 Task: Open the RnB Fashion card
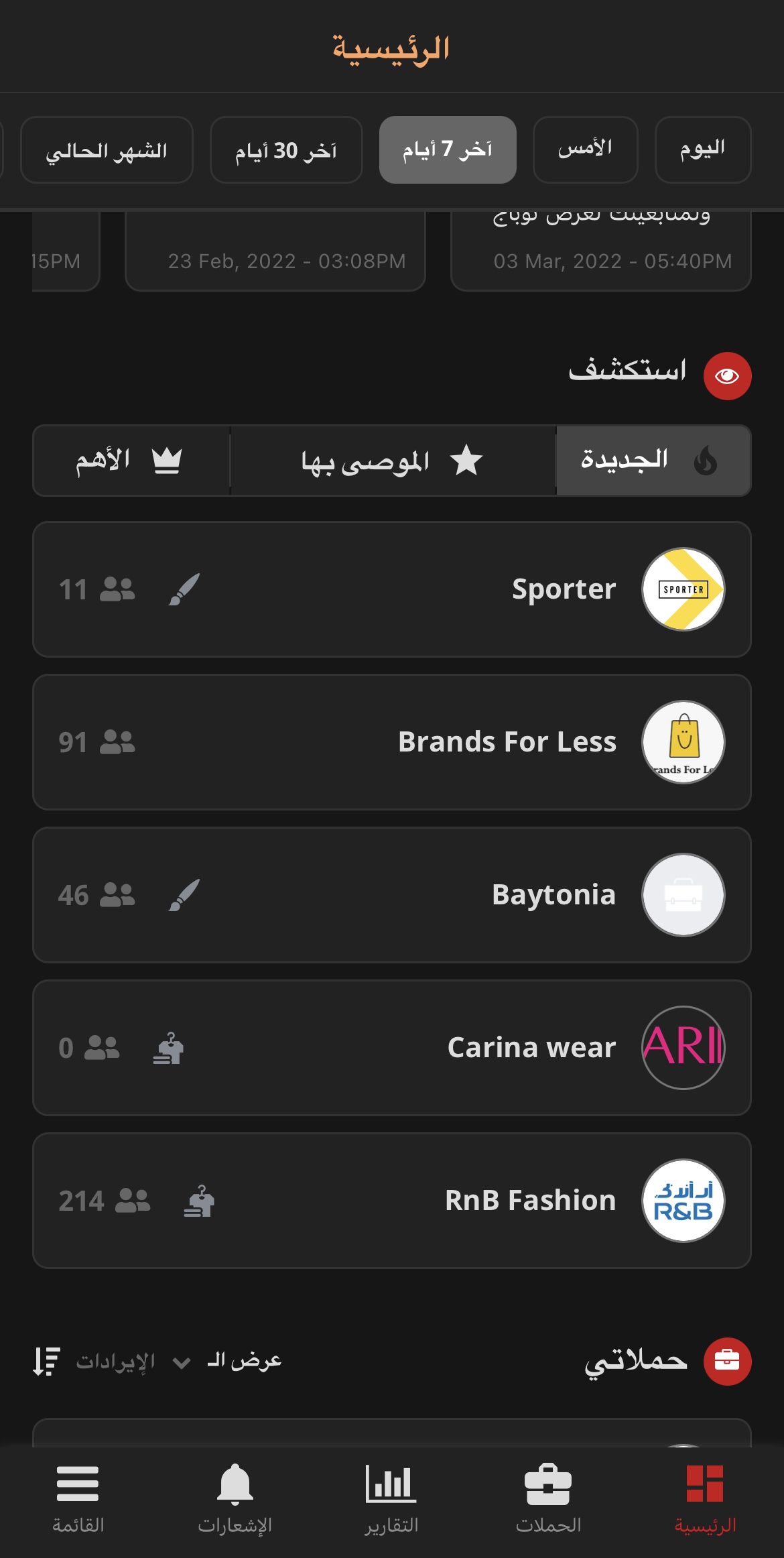(x=392, y=1201)
